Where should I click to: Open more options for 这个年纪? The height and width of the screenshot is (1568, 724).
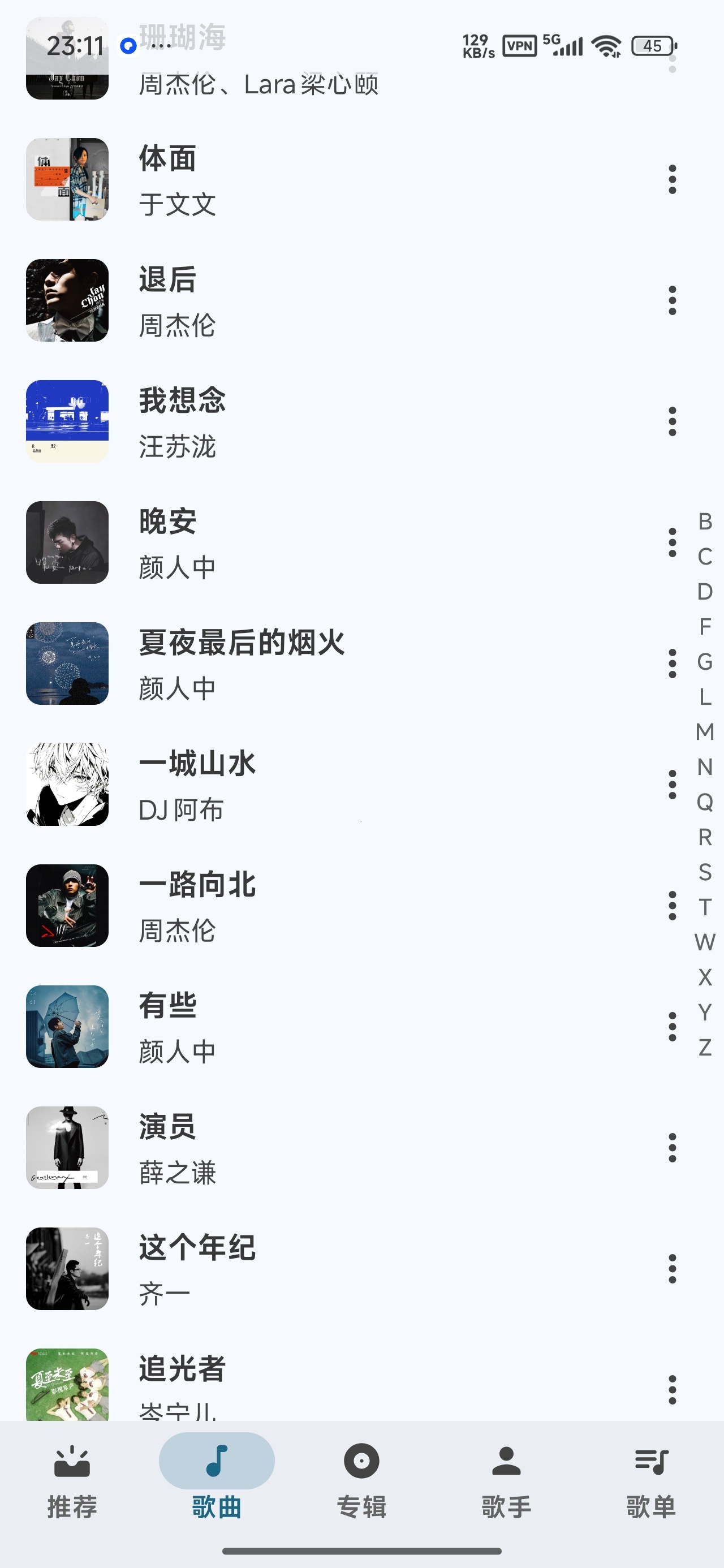coord(671,1269)
